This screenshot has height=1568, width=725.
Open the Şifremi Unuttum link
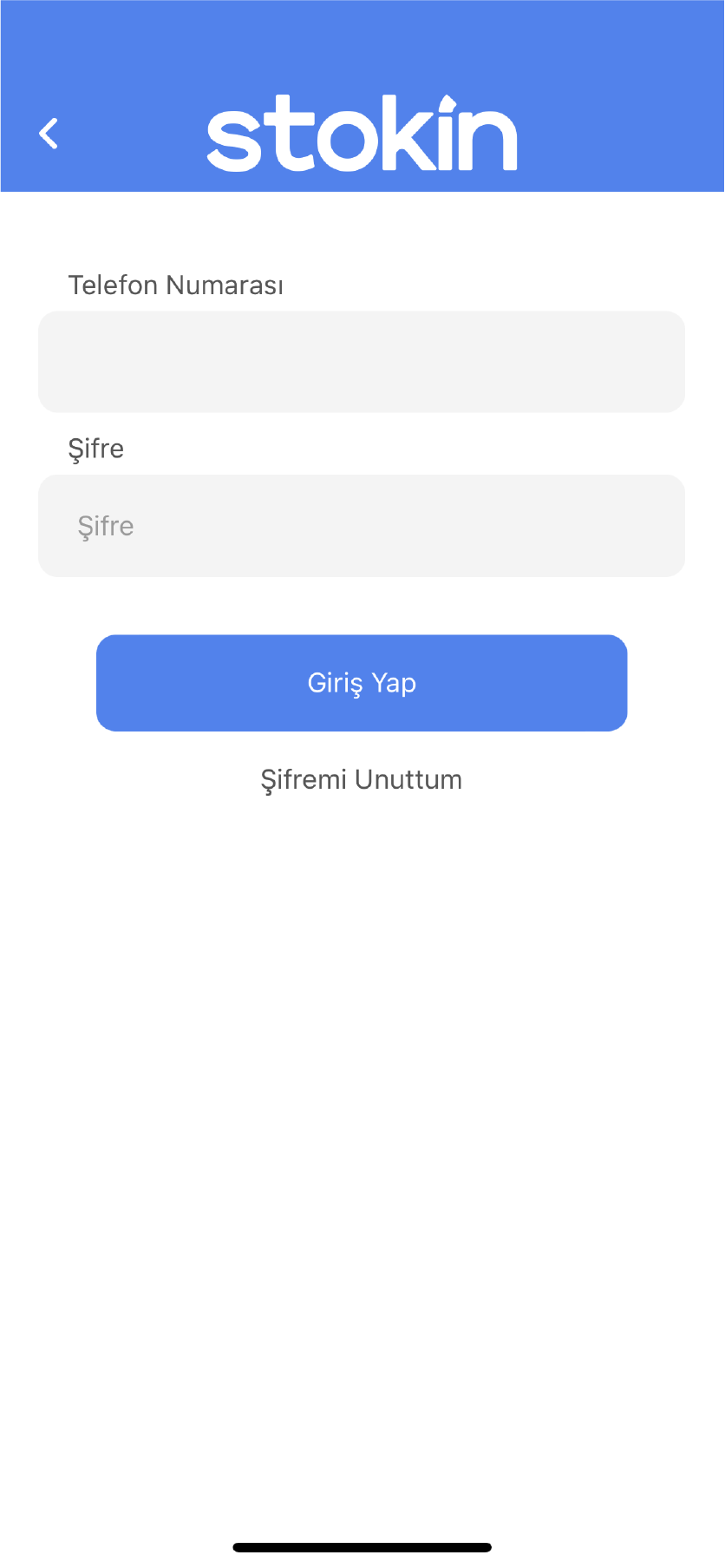pos(362,779)
